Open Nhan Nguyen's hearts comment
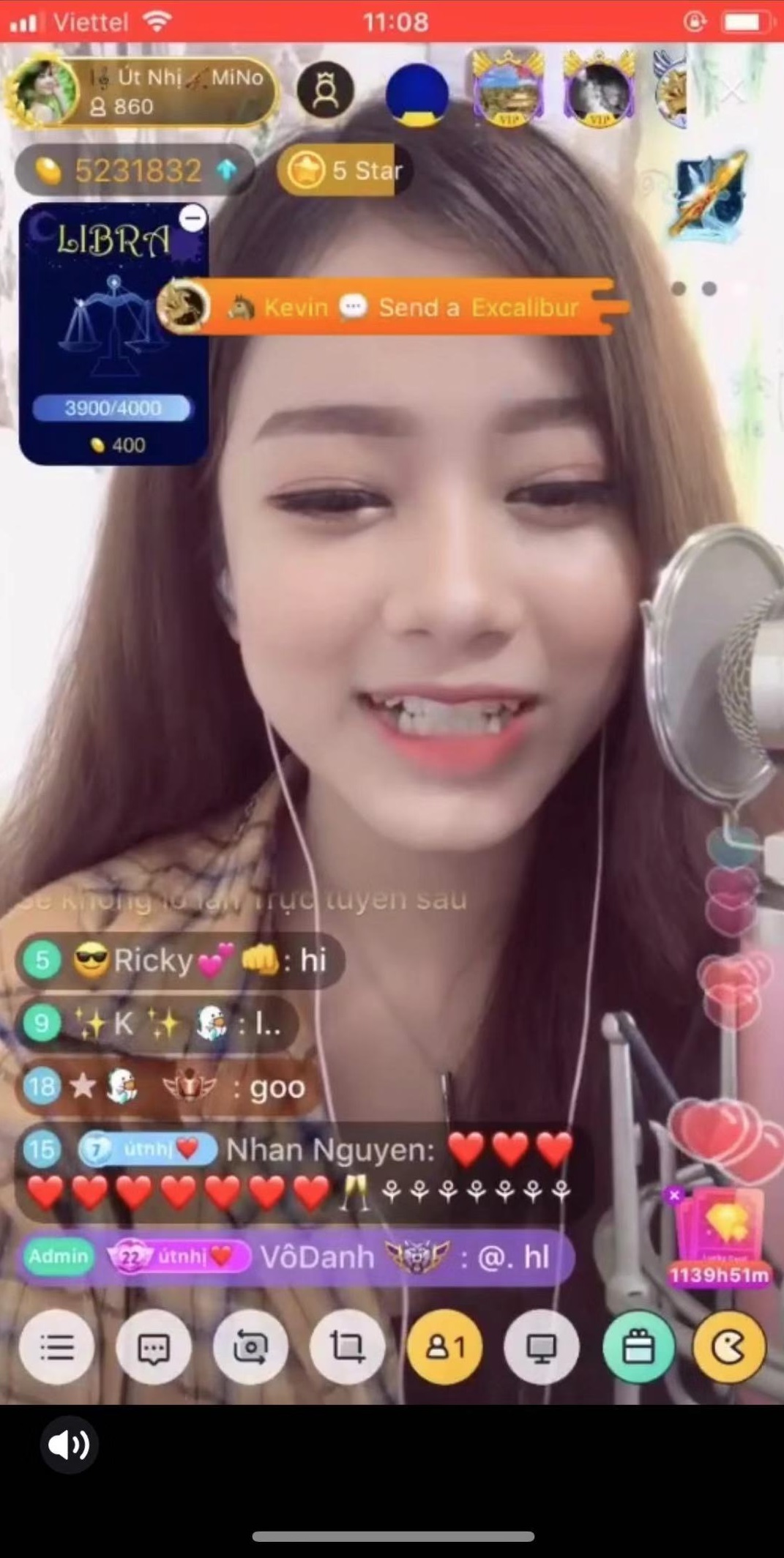The image size is (784, 1558). point(300,1171)
